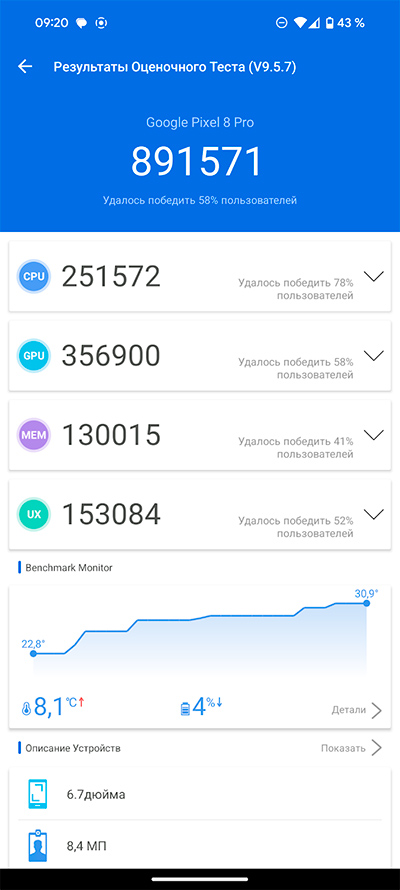
Task: Open Детали of the Benchmark Monitor
Action: [357, 710]
